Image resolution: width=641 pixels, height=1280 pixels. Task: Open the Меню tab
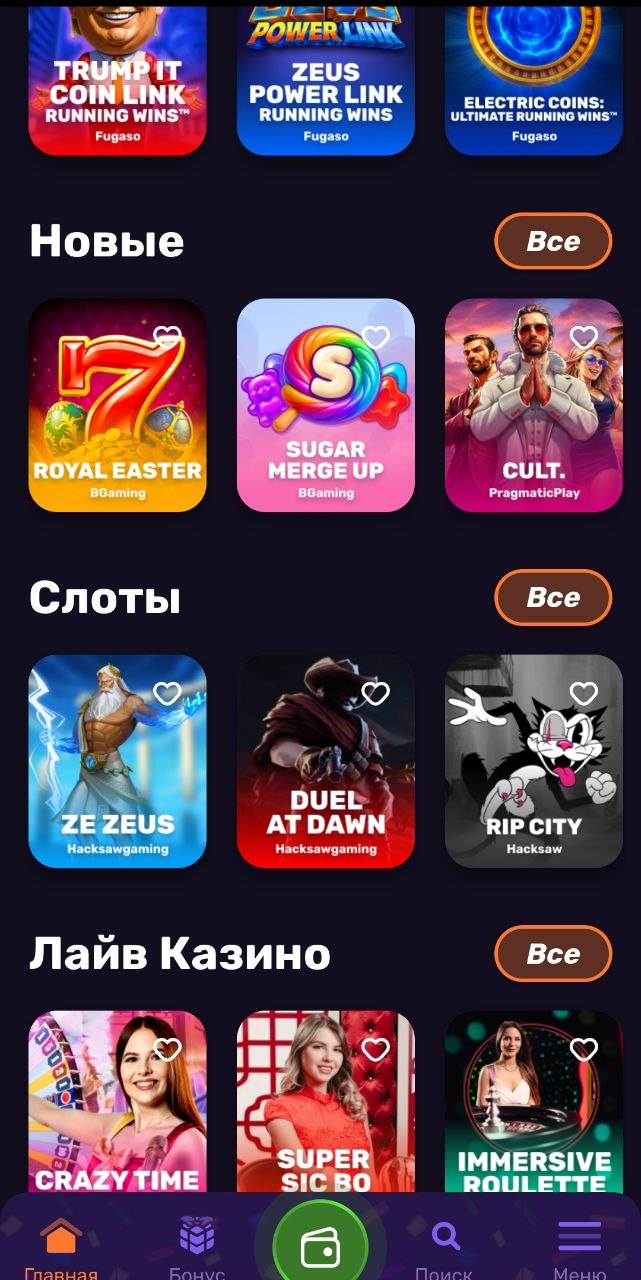click(x=579, y=1247)
